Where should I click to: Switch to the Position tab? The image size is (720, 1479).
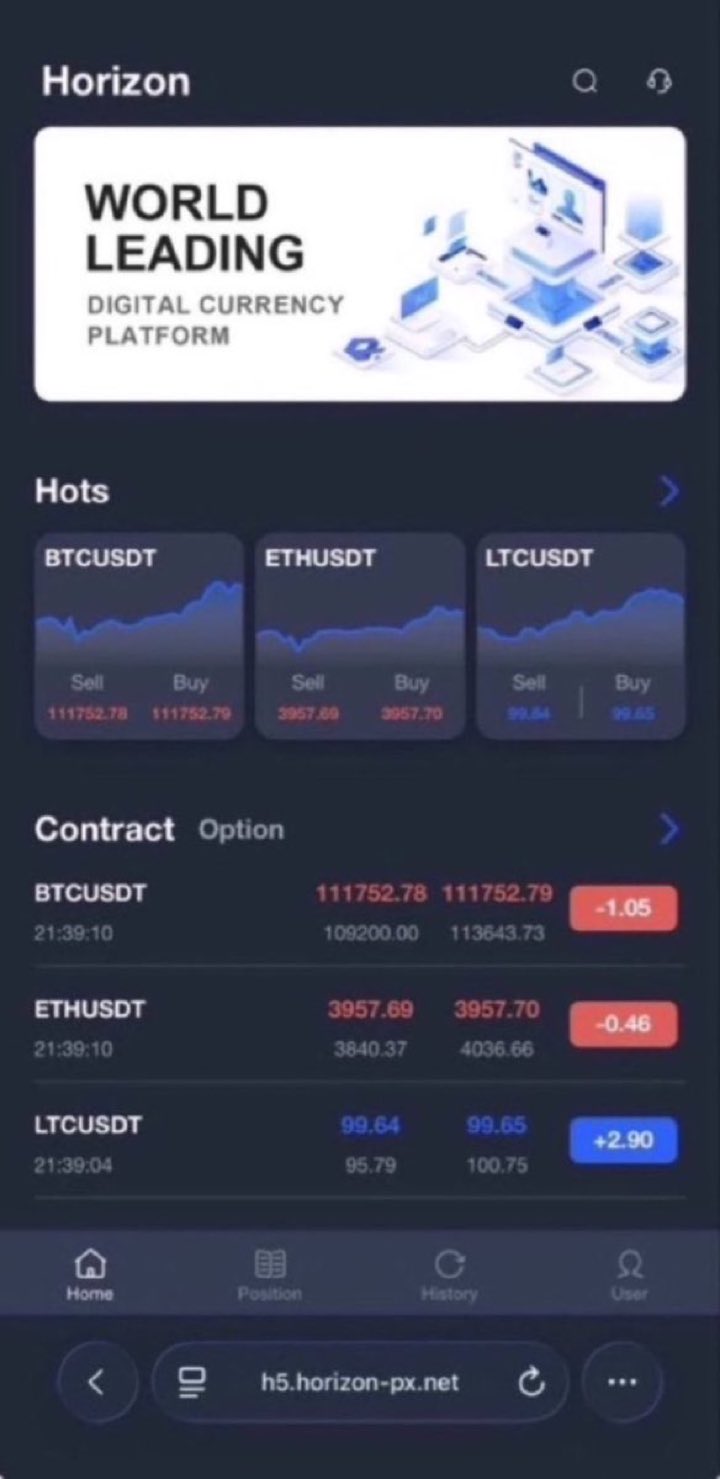pyautogui.click(x=270, y=1274)
